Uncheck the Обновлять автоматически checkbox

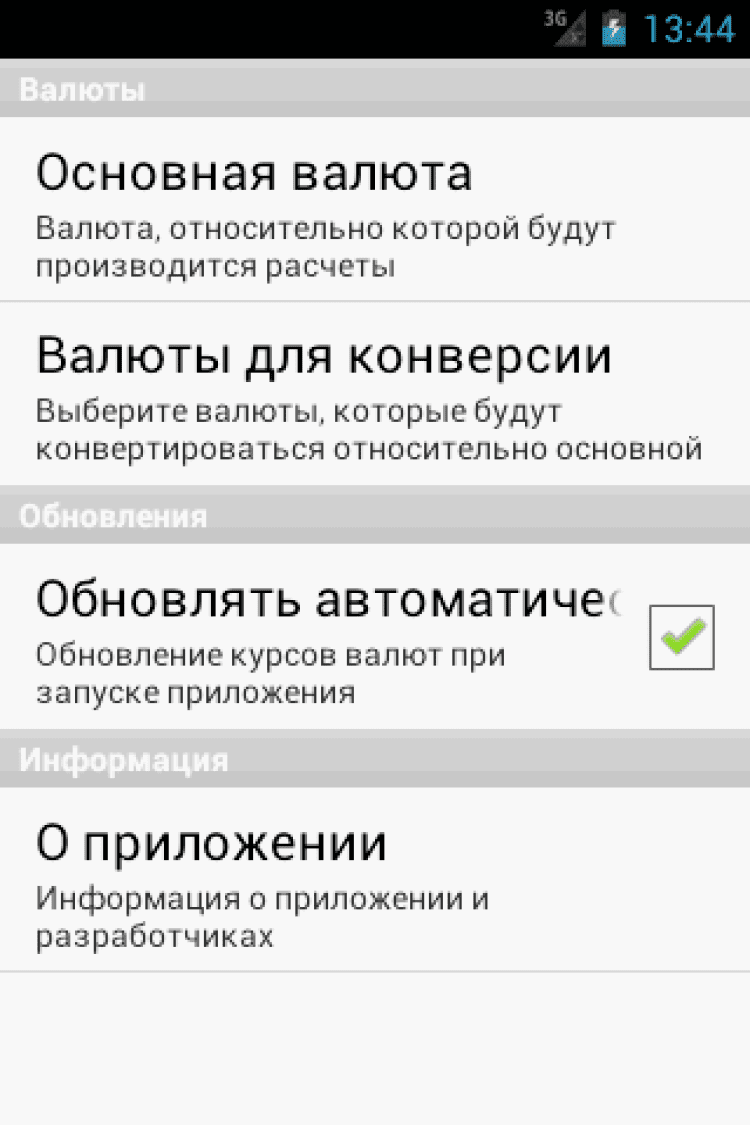point(681,636)
